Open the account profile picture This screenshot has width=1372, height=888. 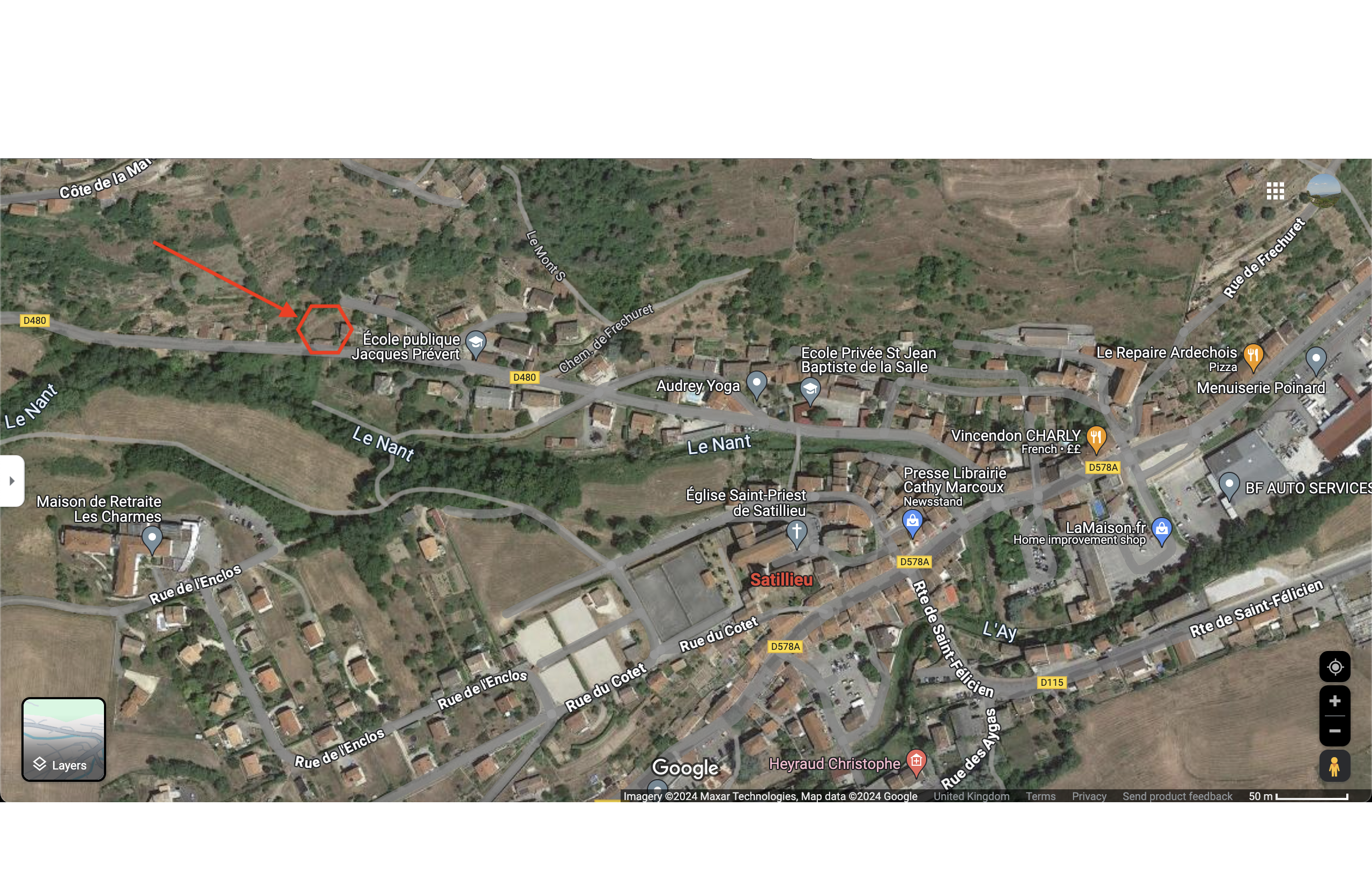[x=1323, y=190]
